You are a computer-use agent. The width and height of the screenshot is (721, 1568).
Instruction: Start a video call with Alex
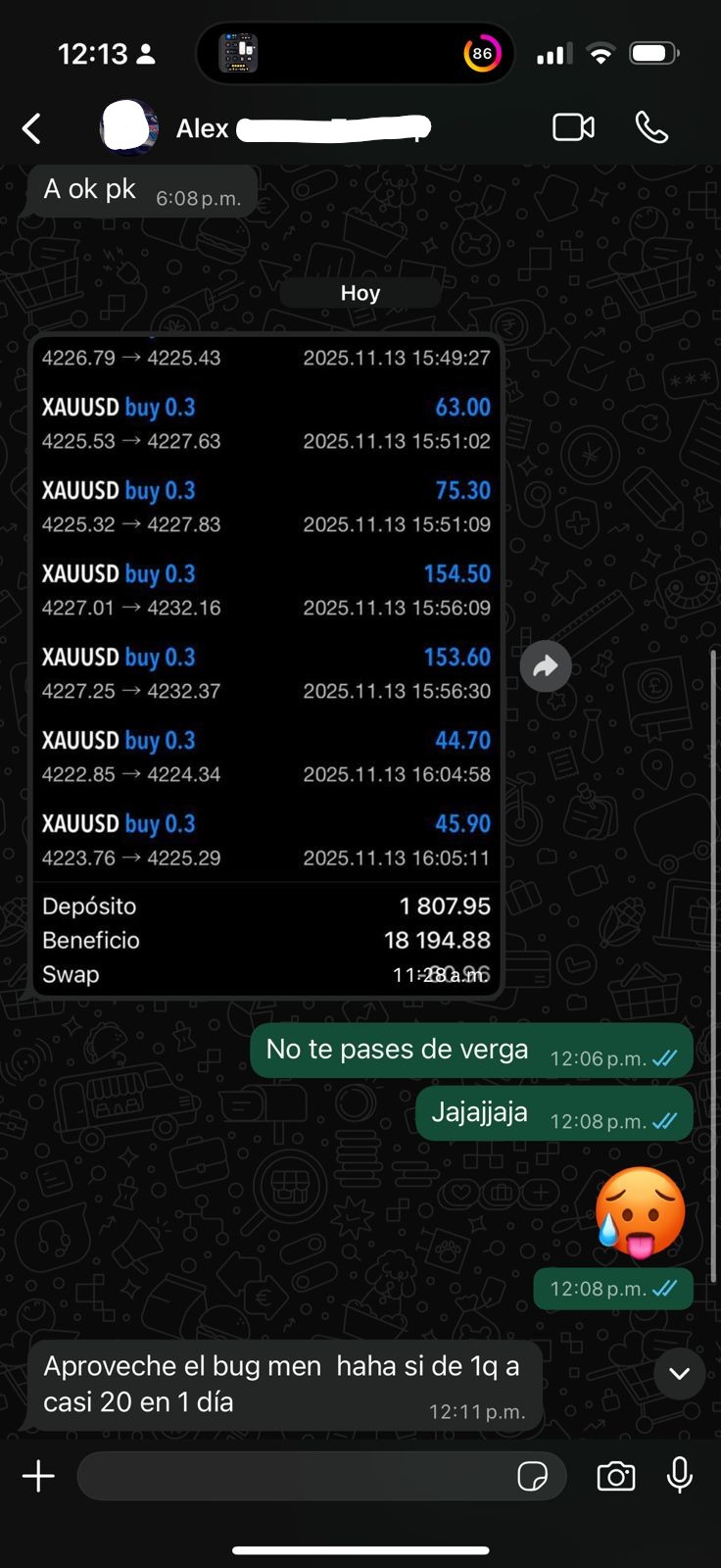coord(573,127)
